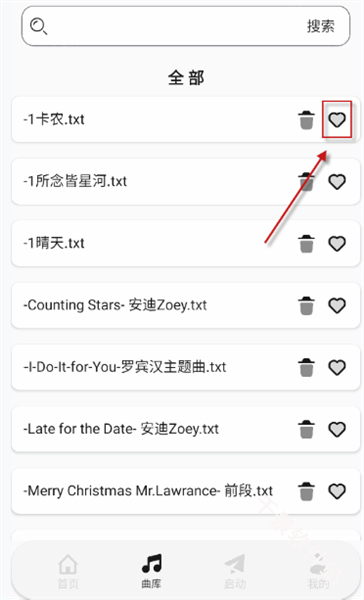The image size is (364, 600).
Task: Delete the -1晴天.txt file
Action: pyautogui.click(x=306, y=243)
